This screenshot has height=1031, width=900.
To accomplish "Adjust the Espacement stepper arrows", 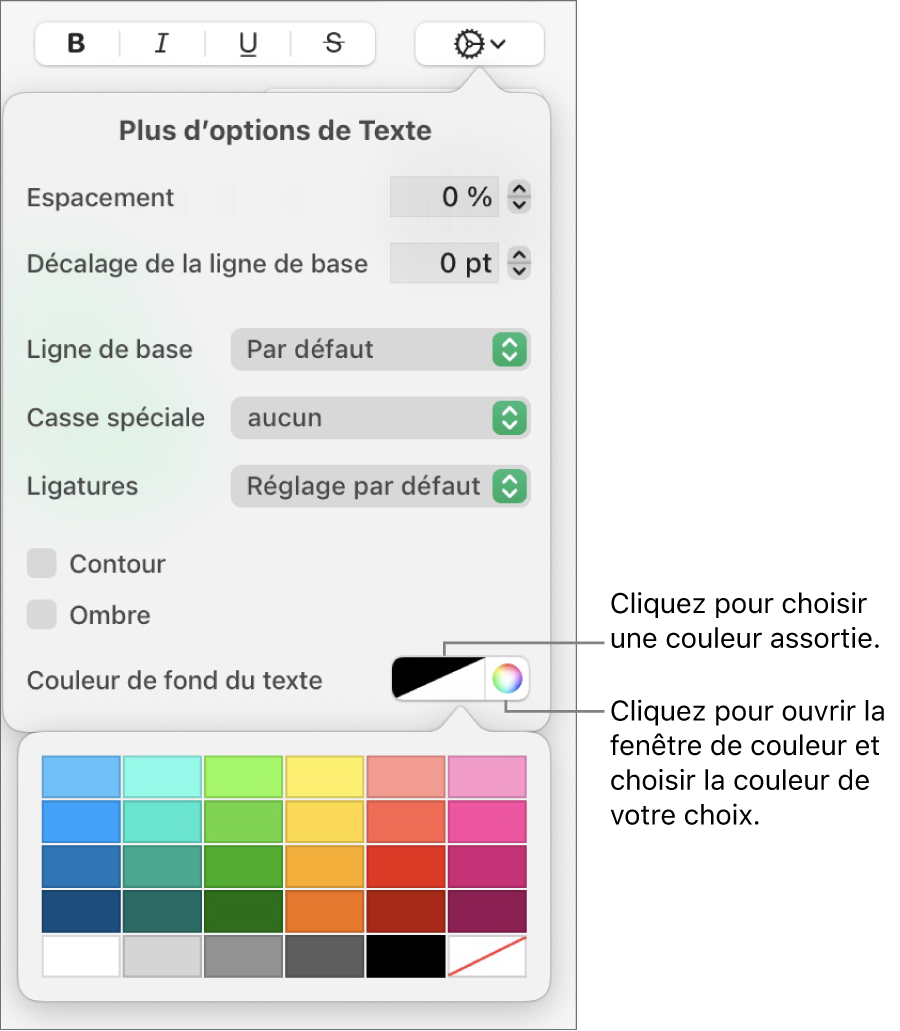I will 519,197.
